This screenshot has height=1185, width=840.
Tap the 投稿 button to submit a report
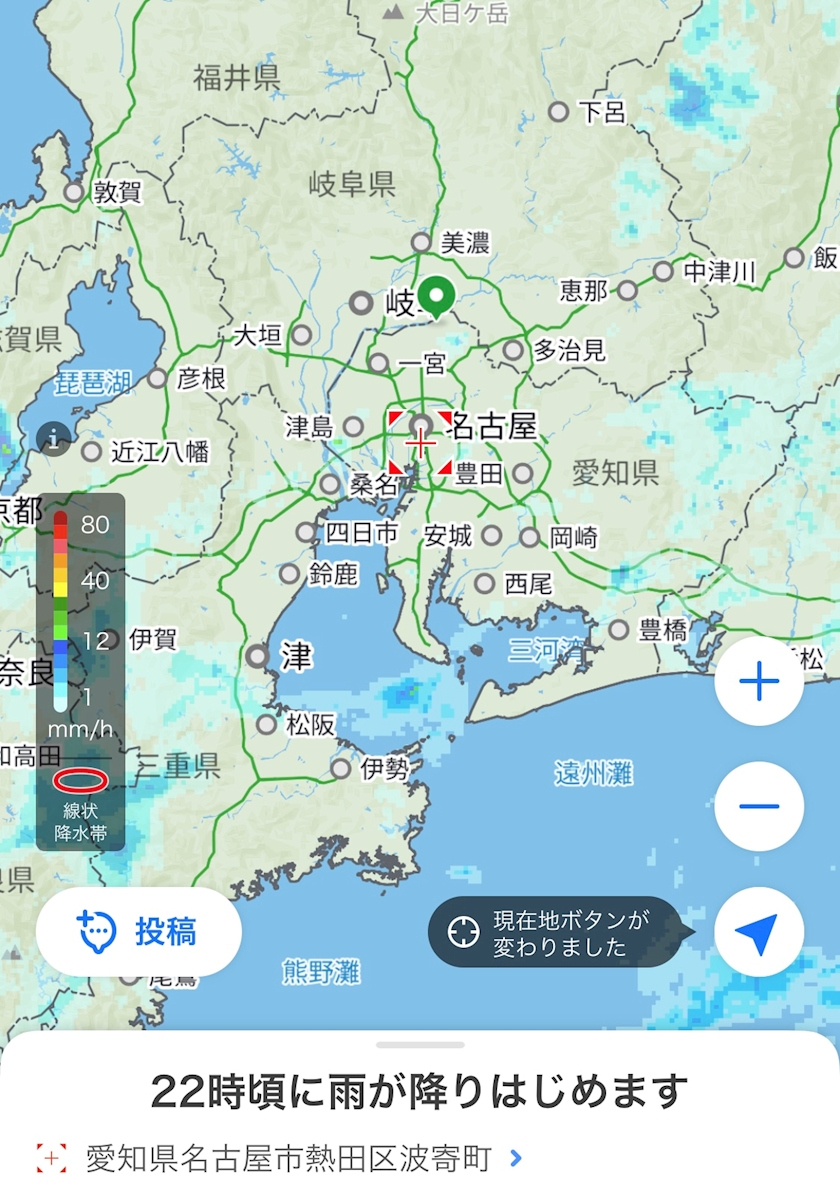pos(139,932)
